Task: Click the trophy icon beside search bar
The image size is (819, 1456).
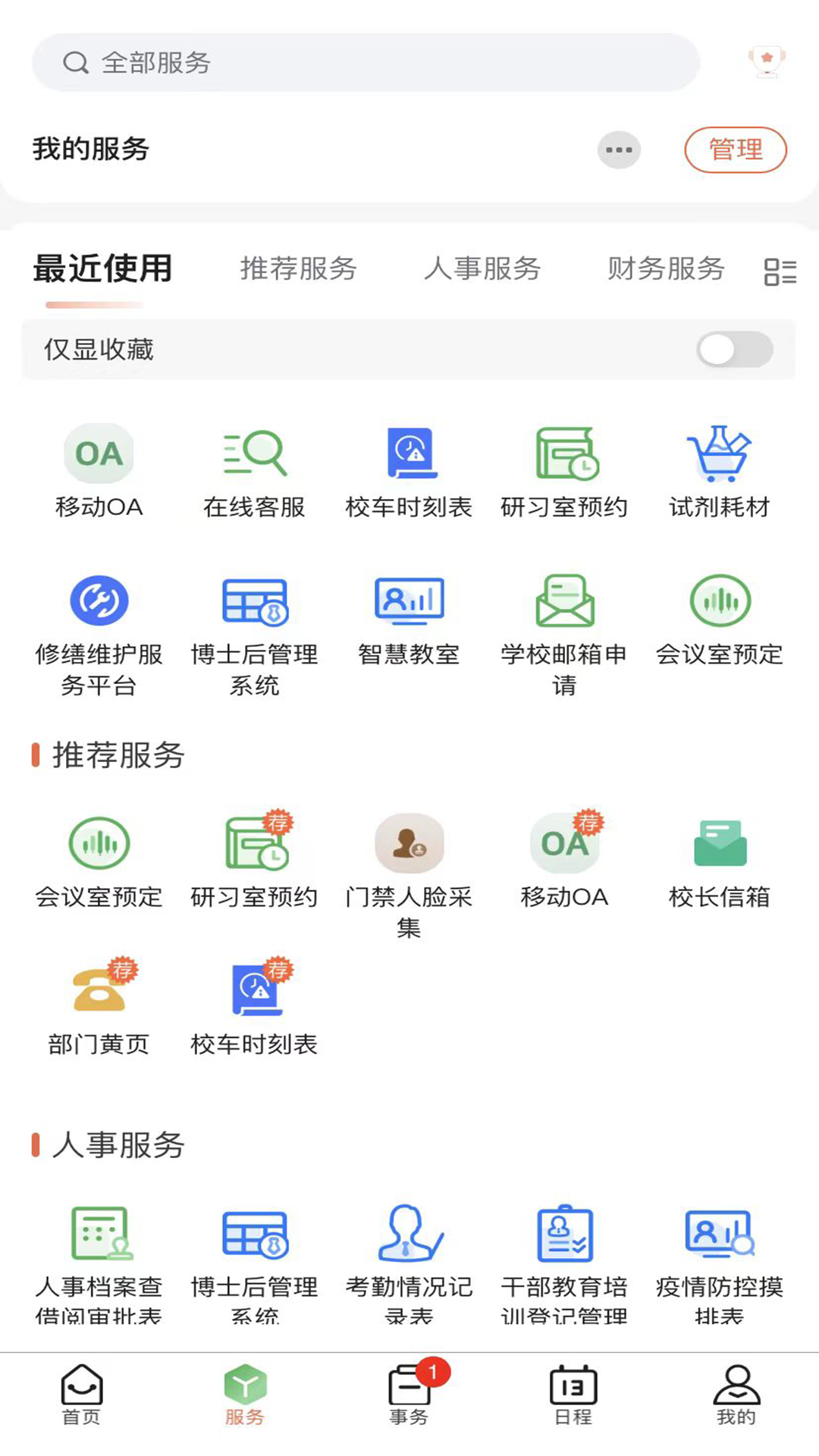Action: [x=766, y=62]
